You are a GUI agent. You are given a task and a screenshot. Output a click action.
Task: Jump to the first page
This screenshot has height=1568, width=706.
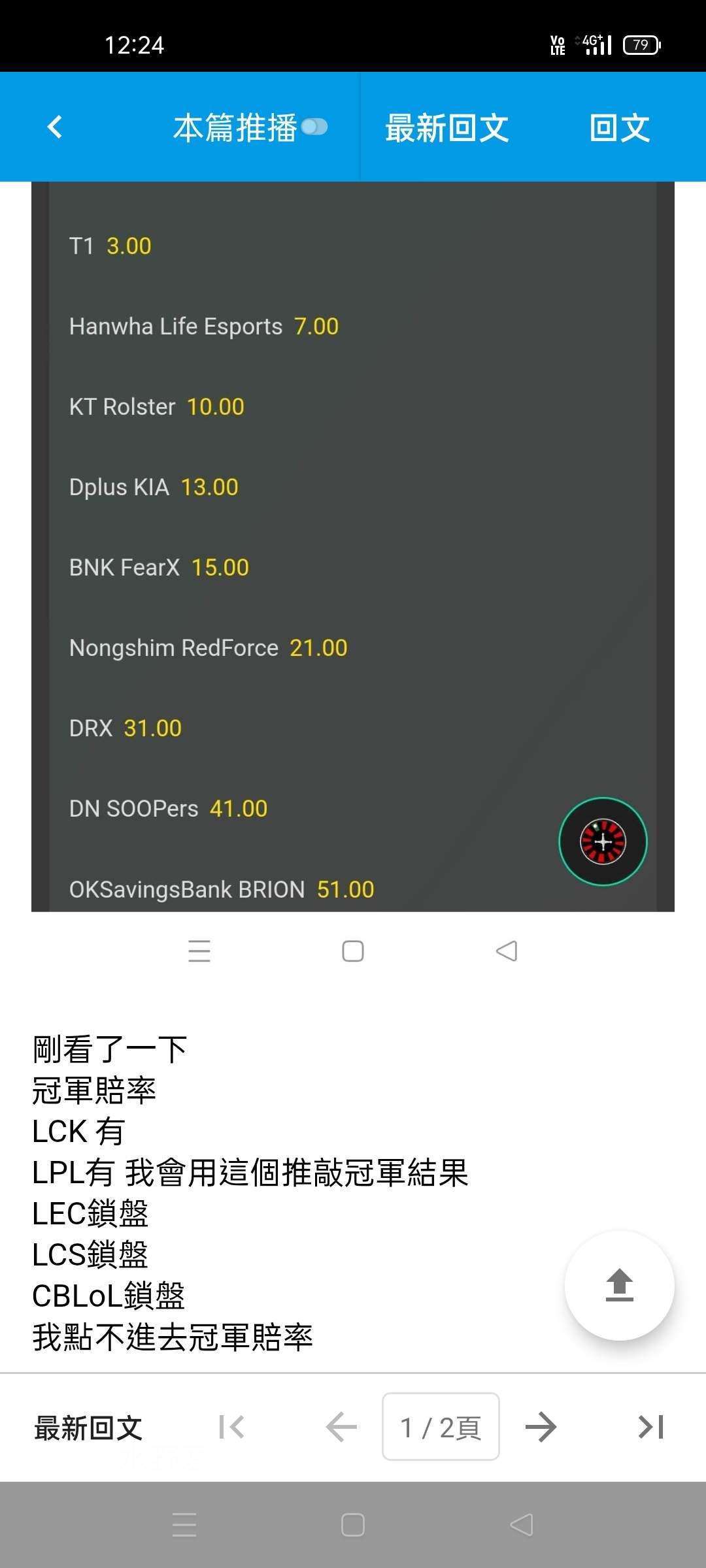(x=231, y=1427)
